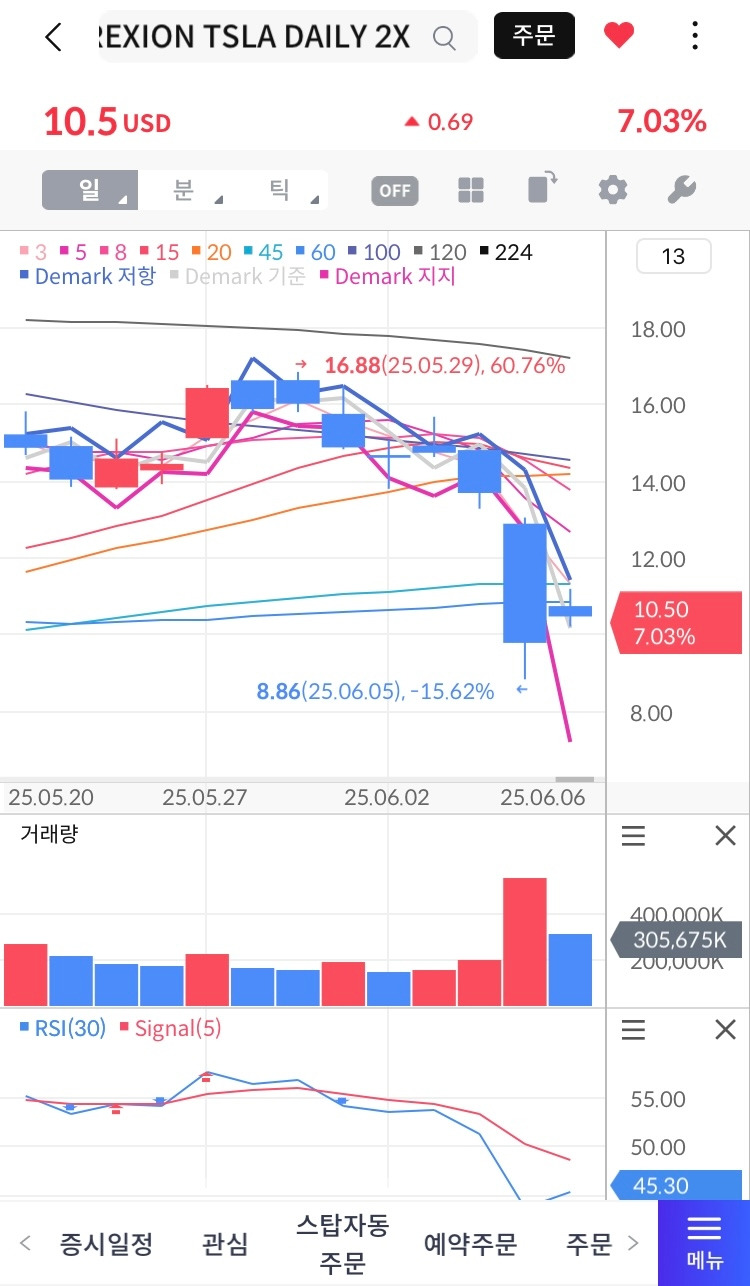Viewport: 750px width, 1286px height.
Task: Open chart settings gear
Action: (612, 189)
